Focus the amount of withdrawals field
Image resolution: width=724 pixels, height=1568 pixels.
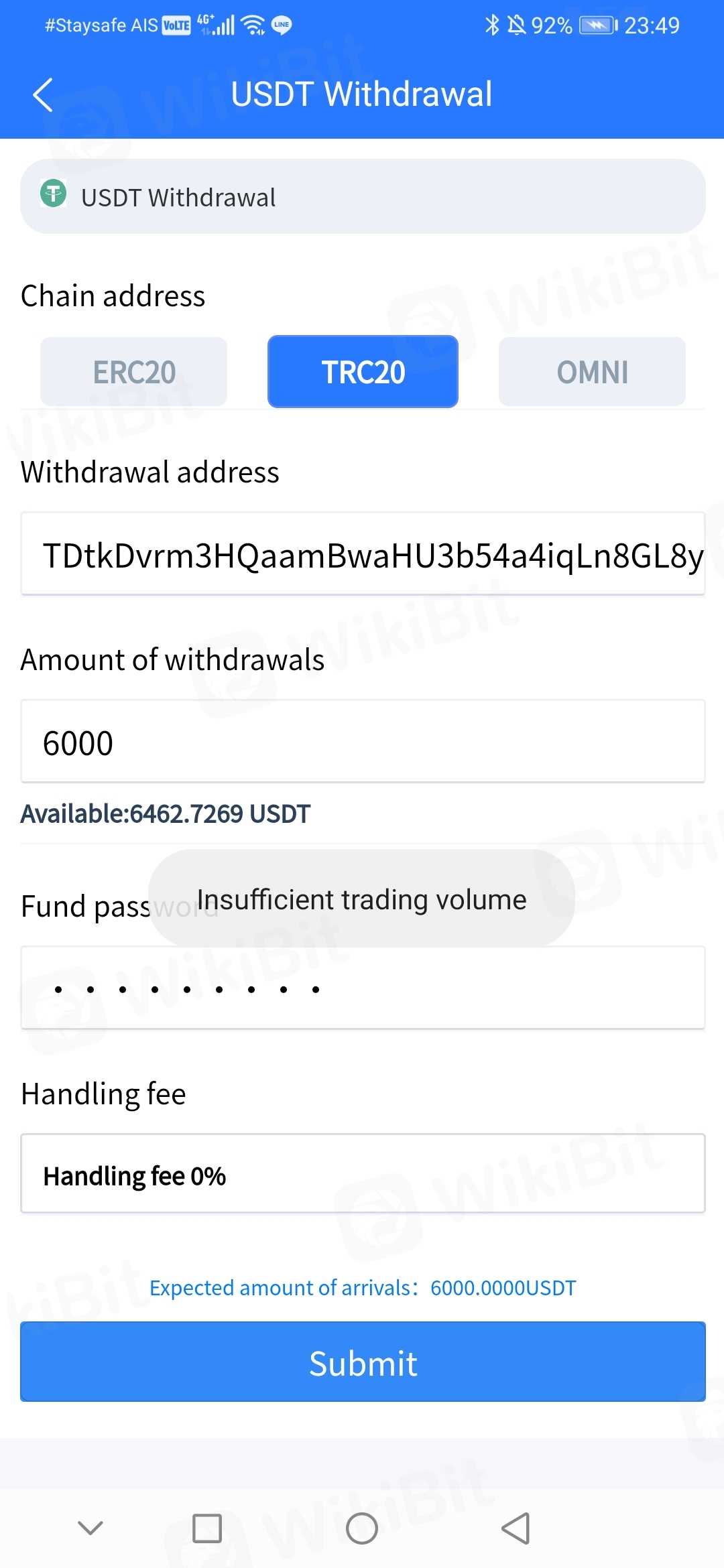coord(363,742)
